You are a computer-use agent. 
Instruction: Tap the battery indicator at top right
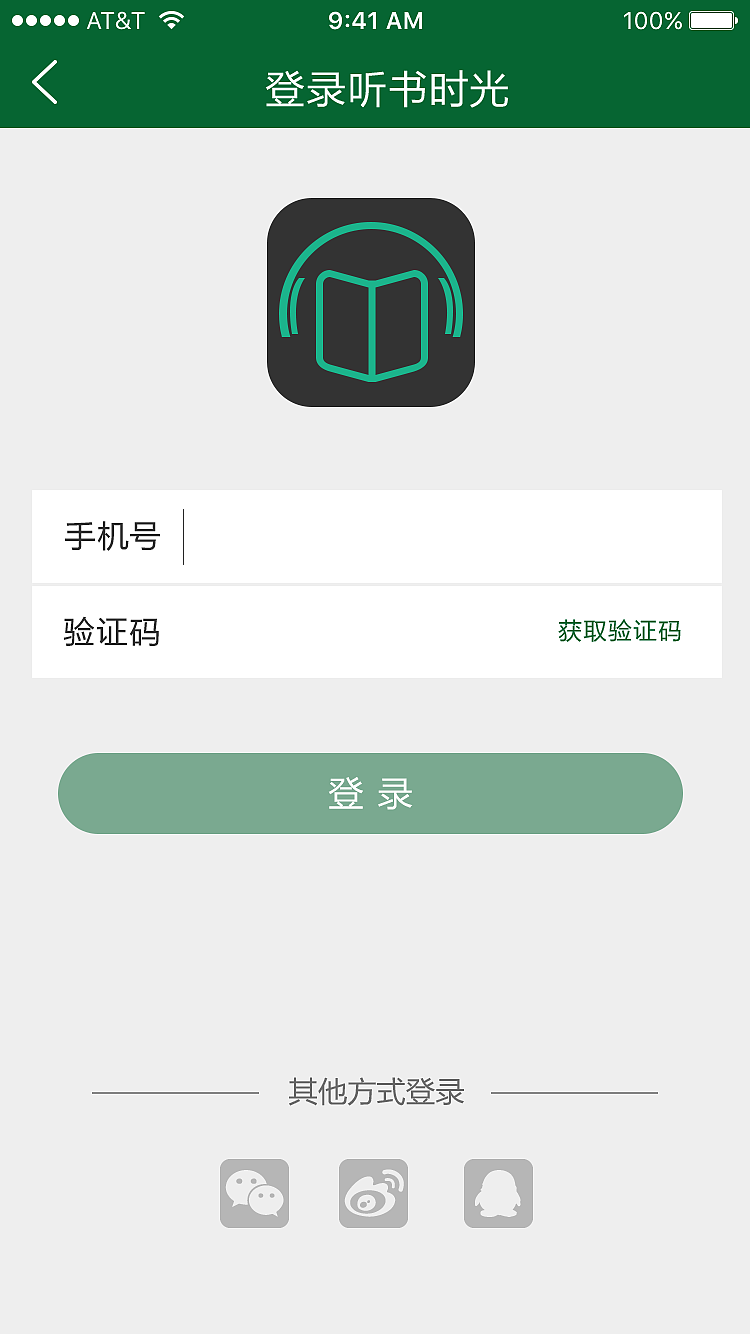[712, 18]
